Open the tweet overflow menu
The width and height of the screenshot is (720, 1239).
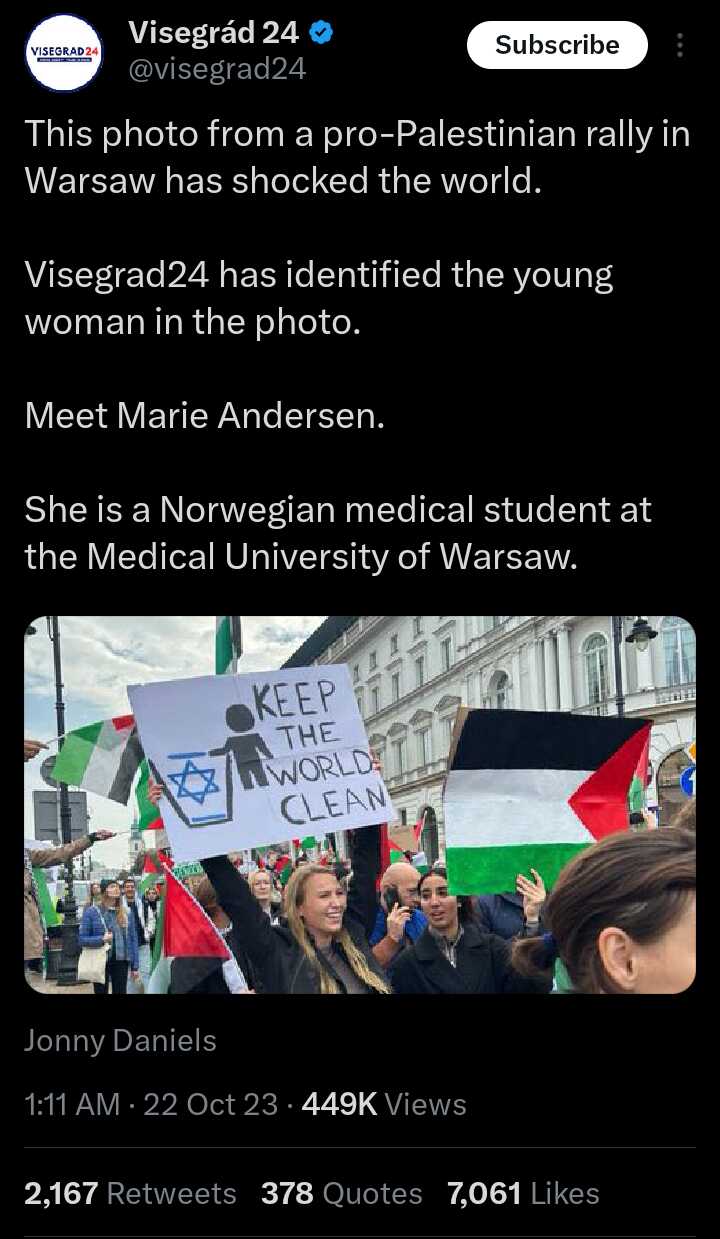coord(680,46)
